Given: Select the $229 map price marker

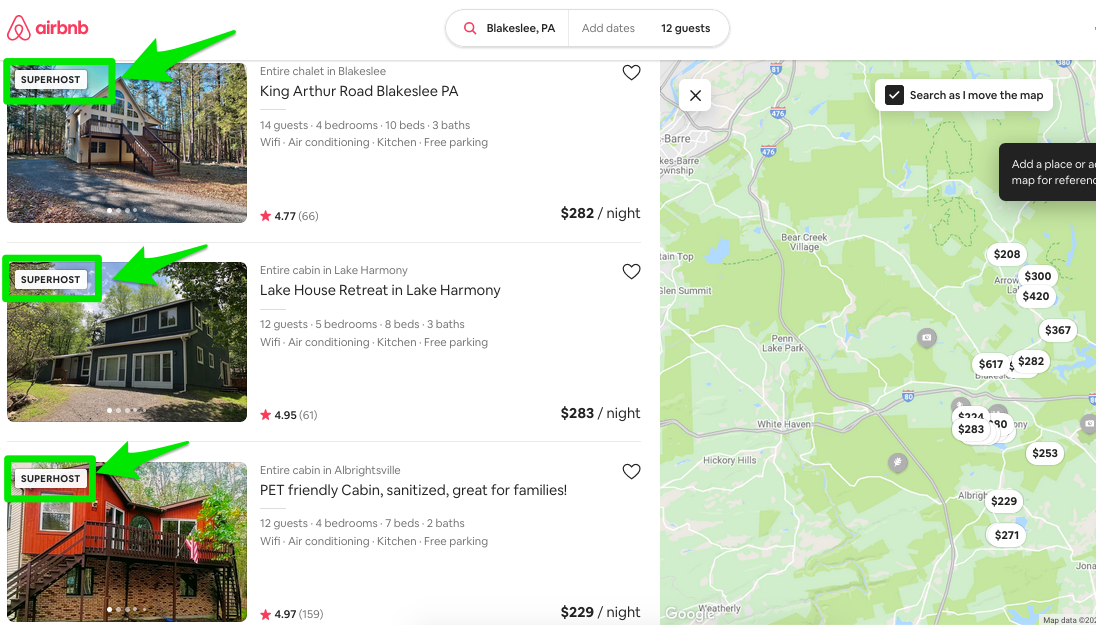Looking at the screenshot, I should point(1004,501).
